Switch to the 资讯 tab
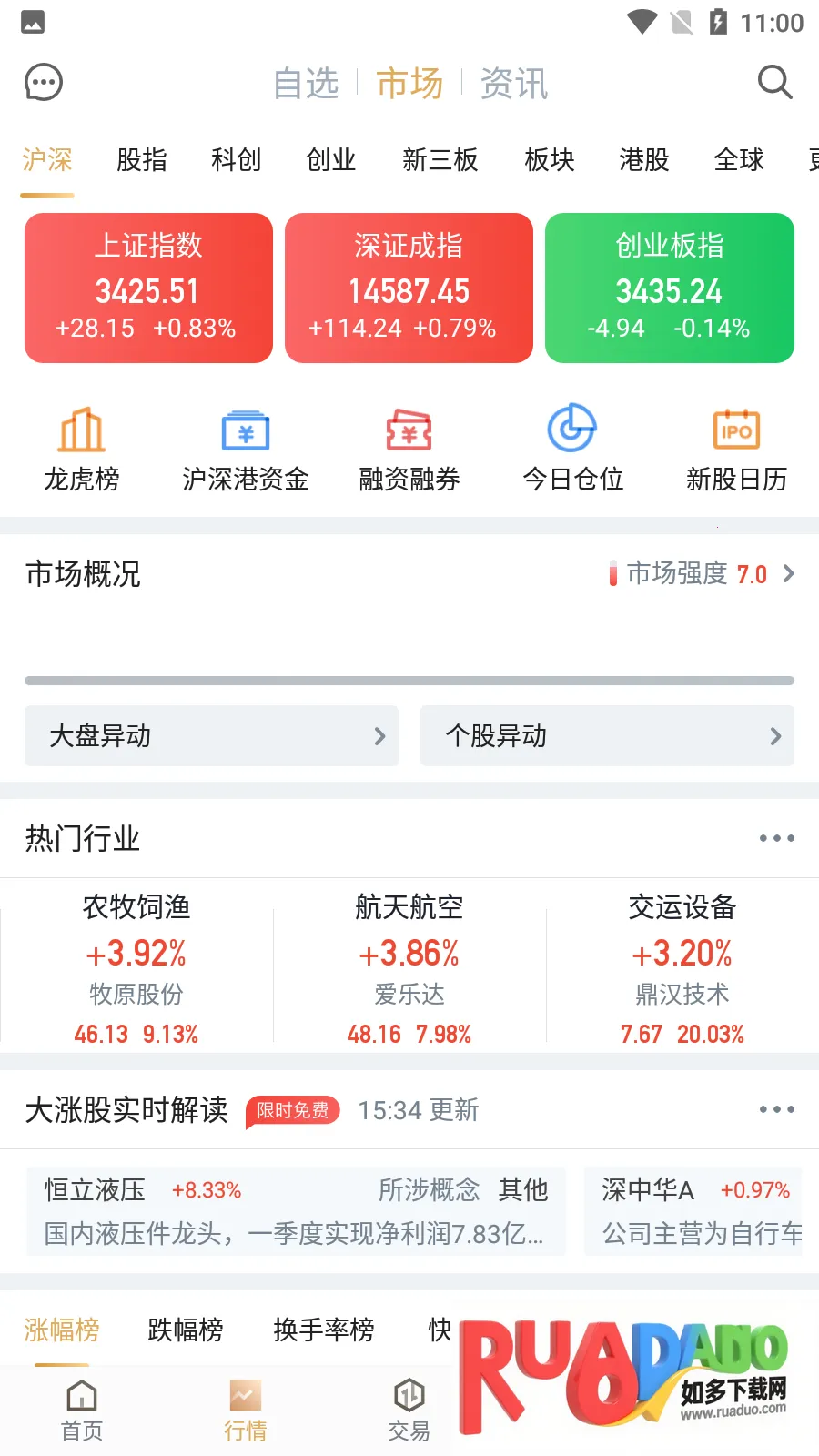 (x=513, y=83)
